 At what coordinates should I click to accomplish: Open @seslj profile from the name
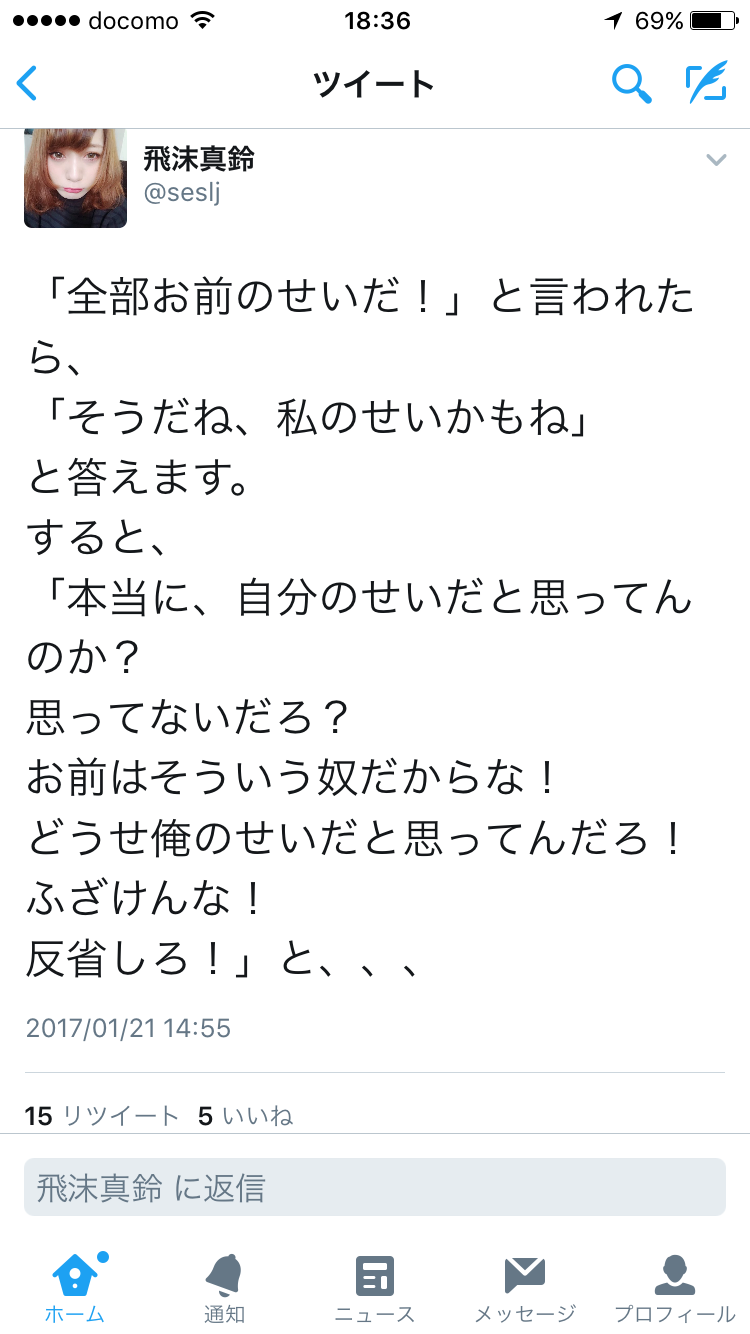[199, 159]
